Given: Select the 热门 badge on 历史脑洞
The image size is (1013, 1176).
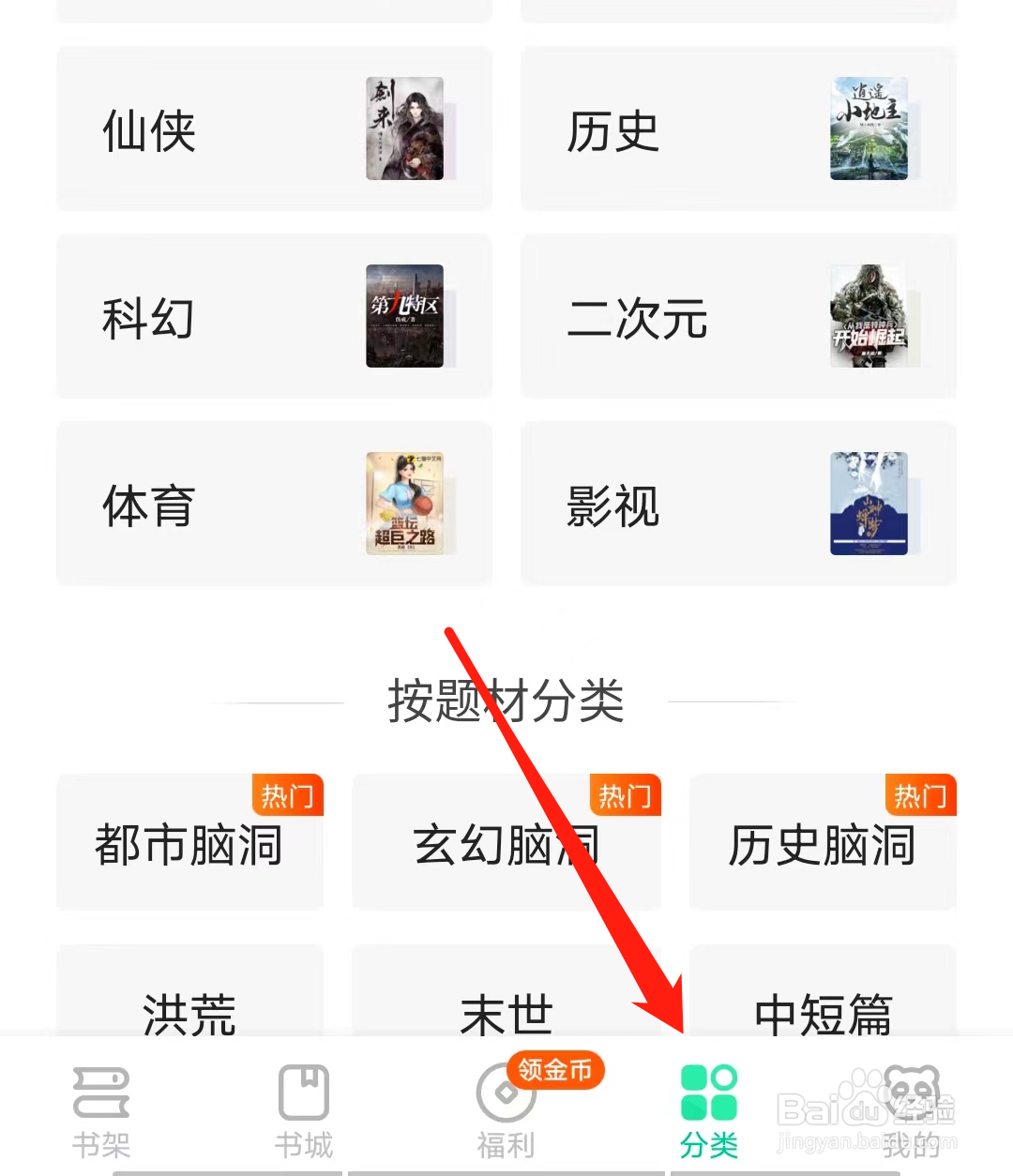Looking at the screenshot, I should (x=920, y=795).
